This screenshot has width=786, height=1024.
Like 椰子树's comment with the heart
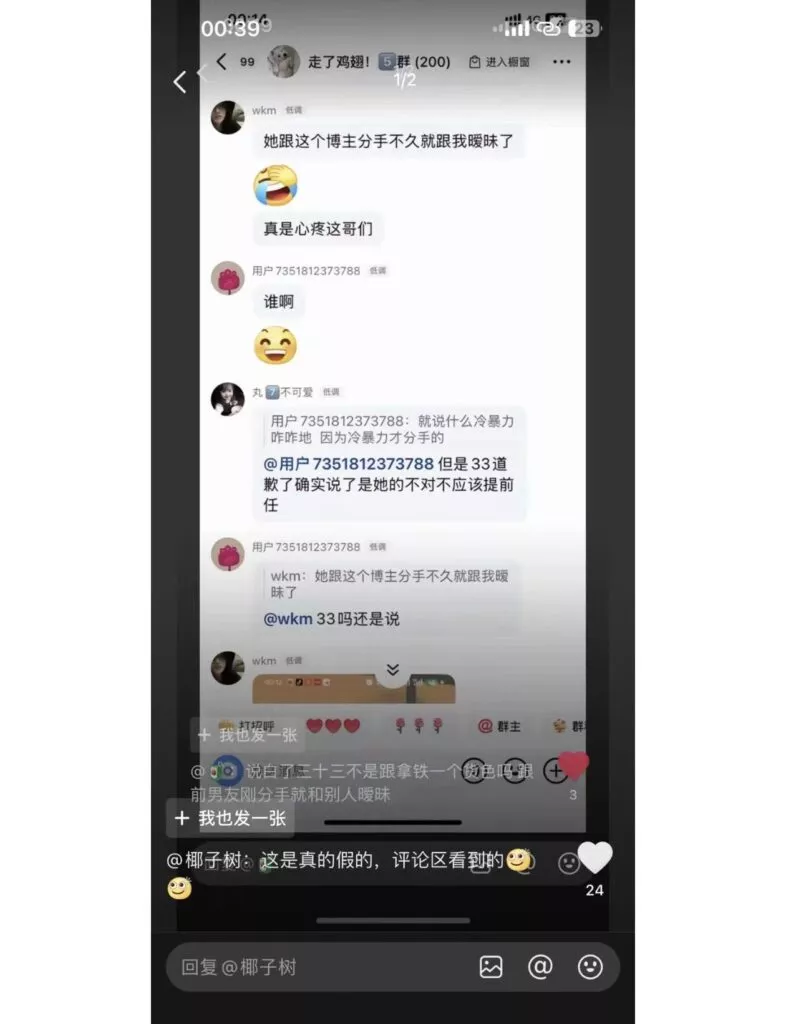(x=595, y=858)
